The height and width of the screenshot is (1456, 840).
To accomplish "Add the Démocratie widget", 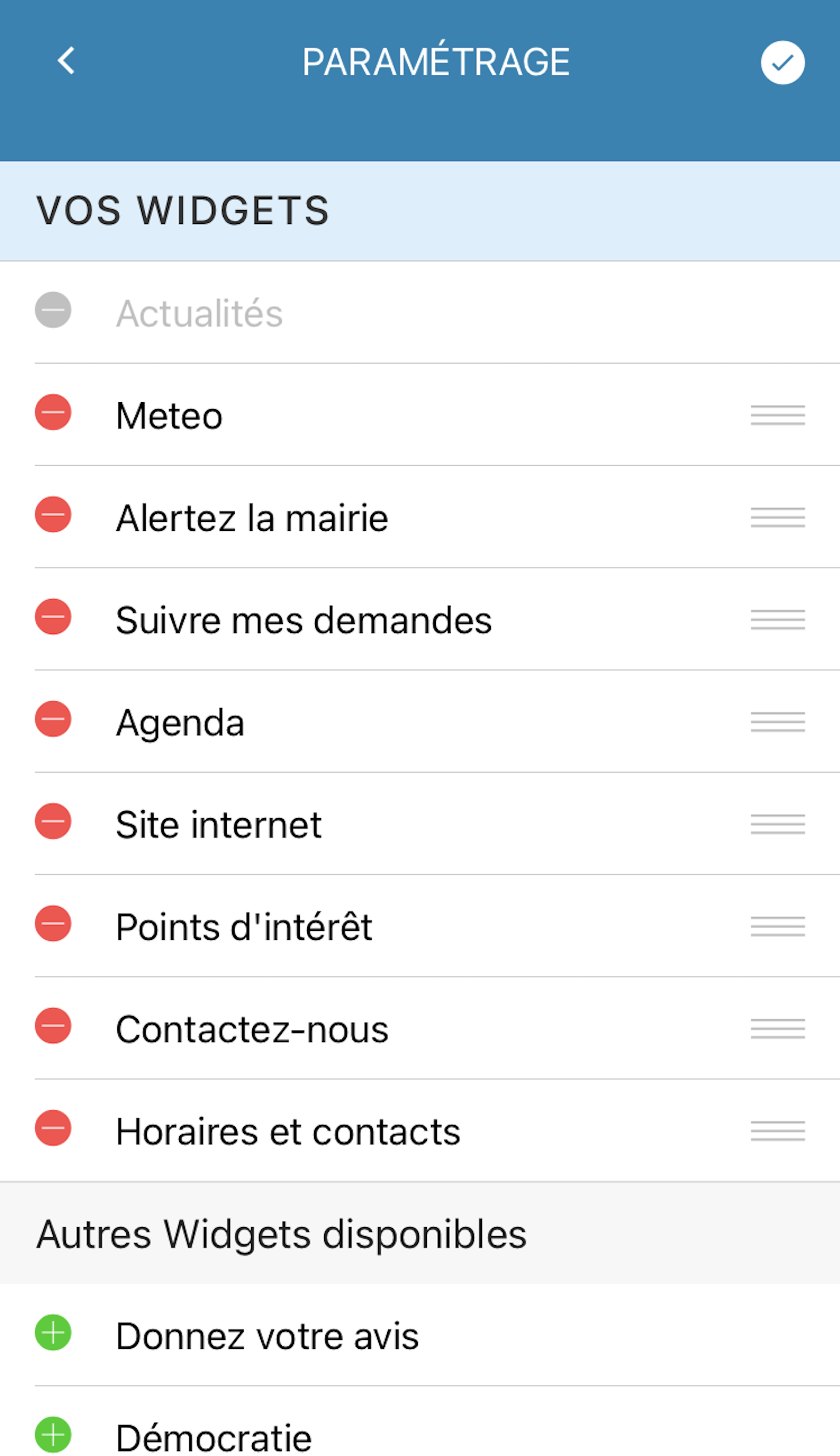I will click(53, 1434).
